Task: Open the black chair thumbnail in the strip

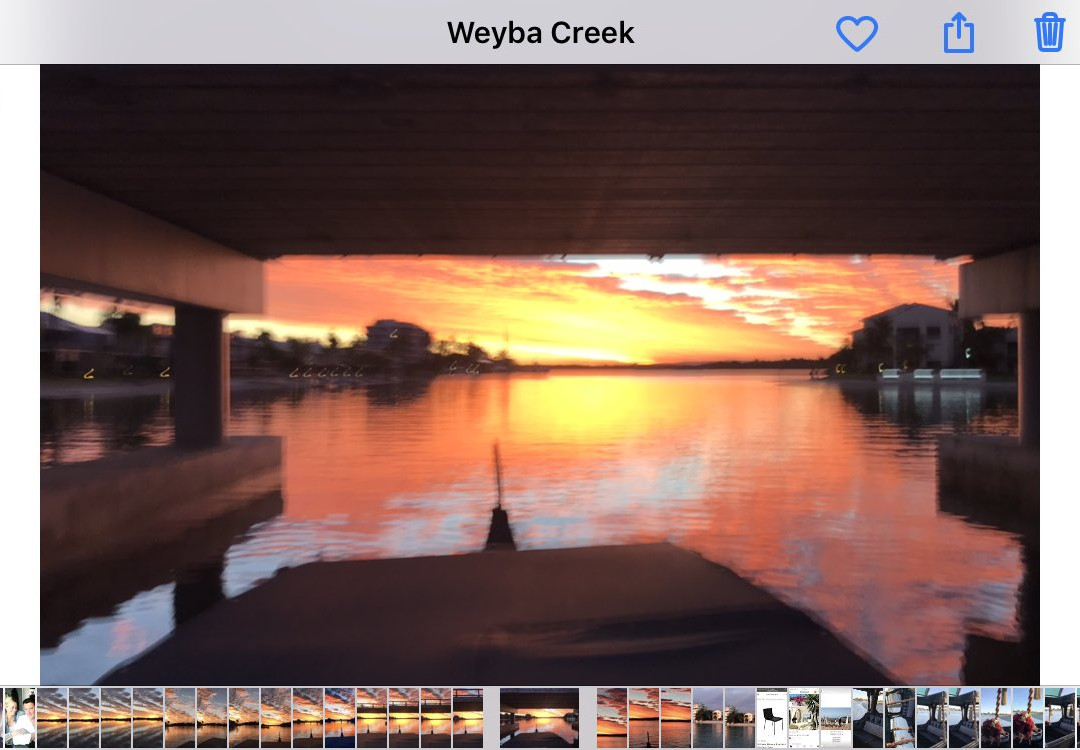Action: (771, 717)
